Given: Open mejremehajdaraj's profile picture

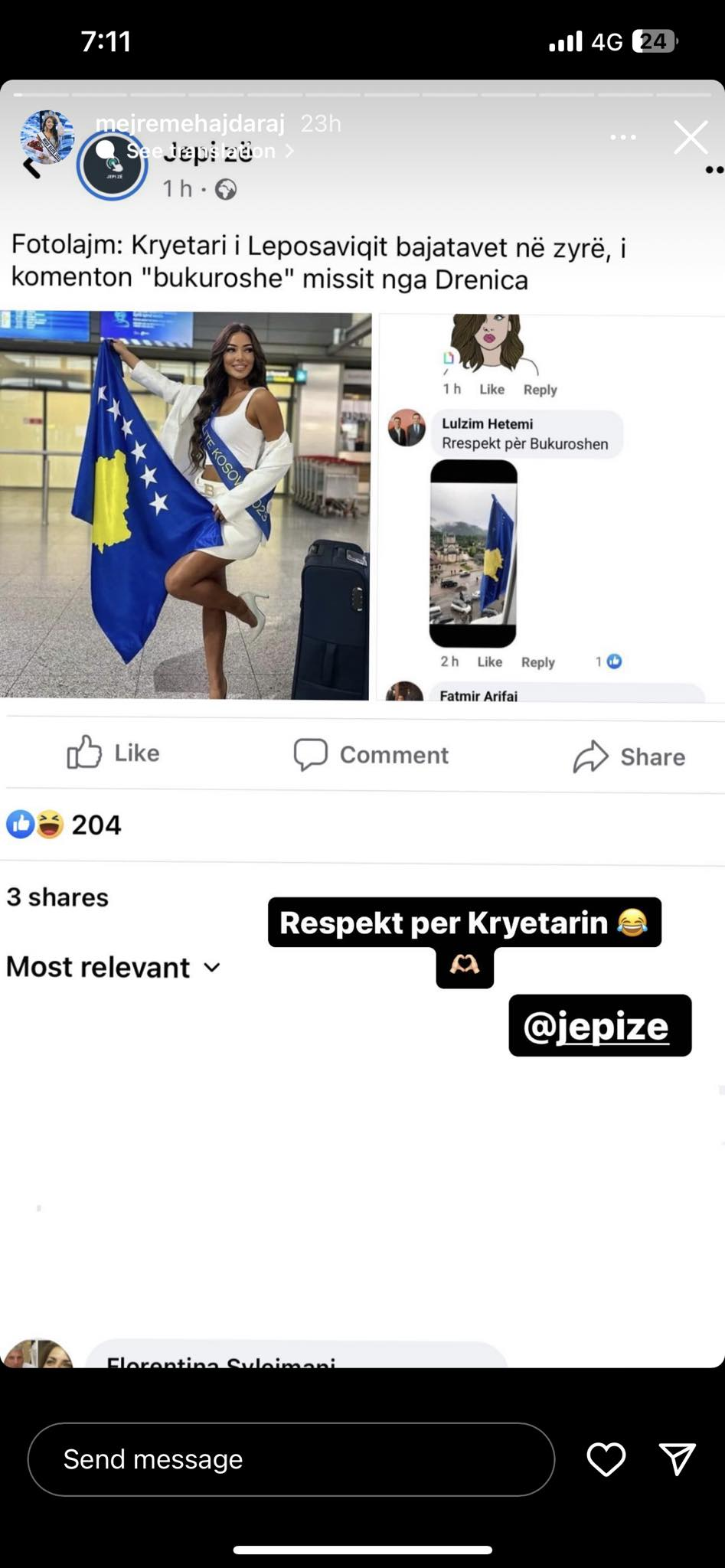Looking at the screenshot, I should point(47,137).
